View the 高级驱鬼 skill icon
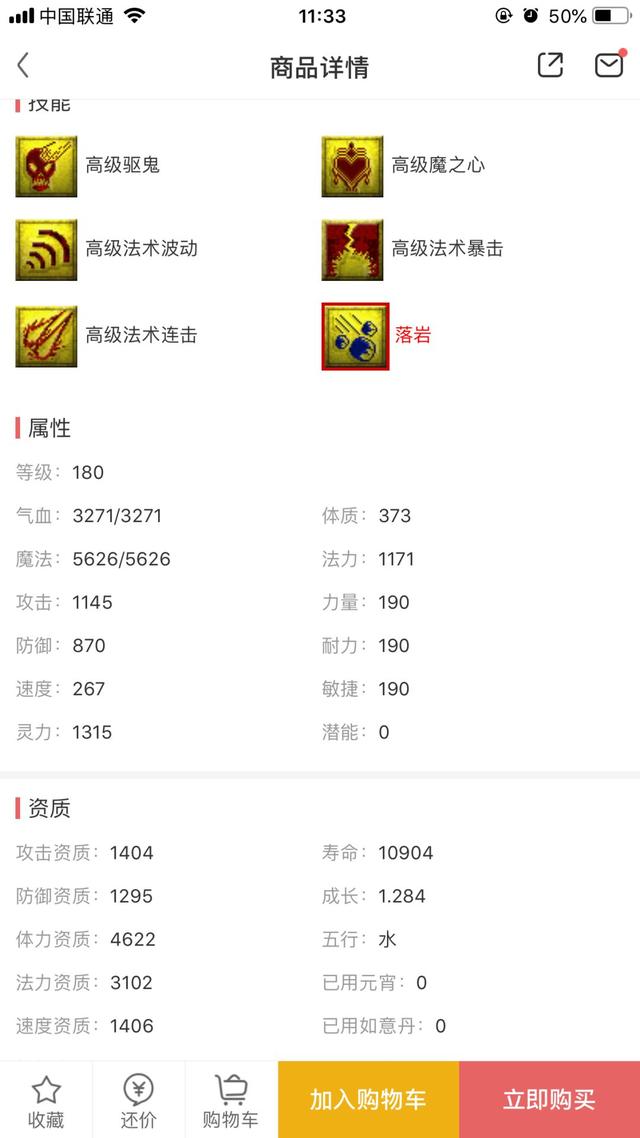 (46, 166)
